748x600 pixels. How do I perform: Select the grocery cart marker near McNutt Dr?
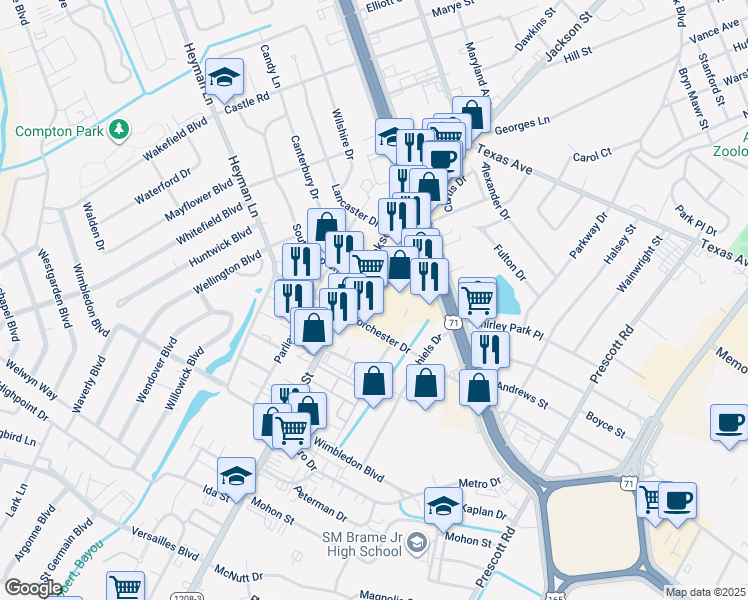(x=126, y=588)
